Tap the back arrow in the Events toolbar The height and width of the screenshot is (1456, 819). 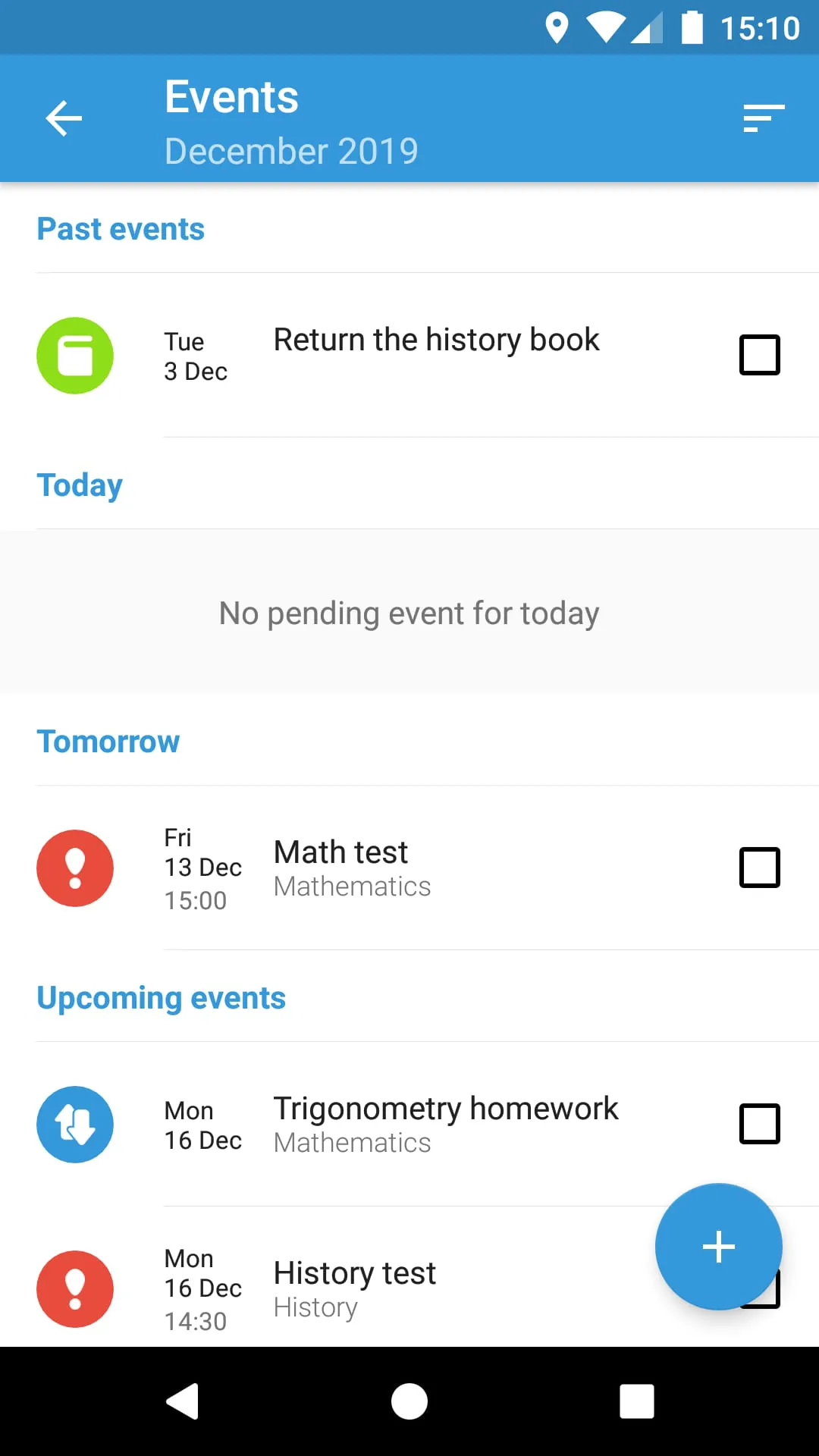[x=64, y=118]
